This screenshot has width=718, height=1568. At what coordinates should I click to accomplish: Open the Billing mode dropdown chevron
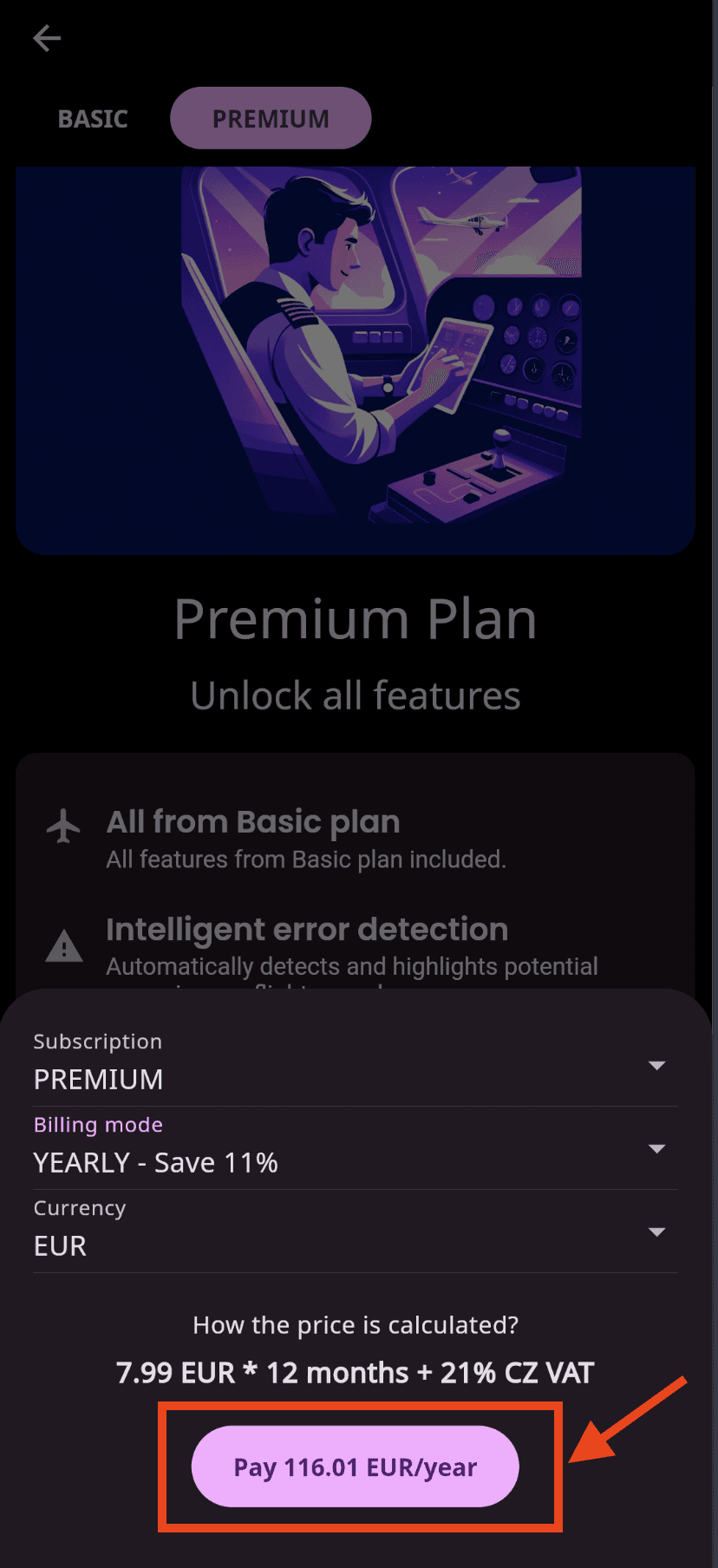[657, 1148]
